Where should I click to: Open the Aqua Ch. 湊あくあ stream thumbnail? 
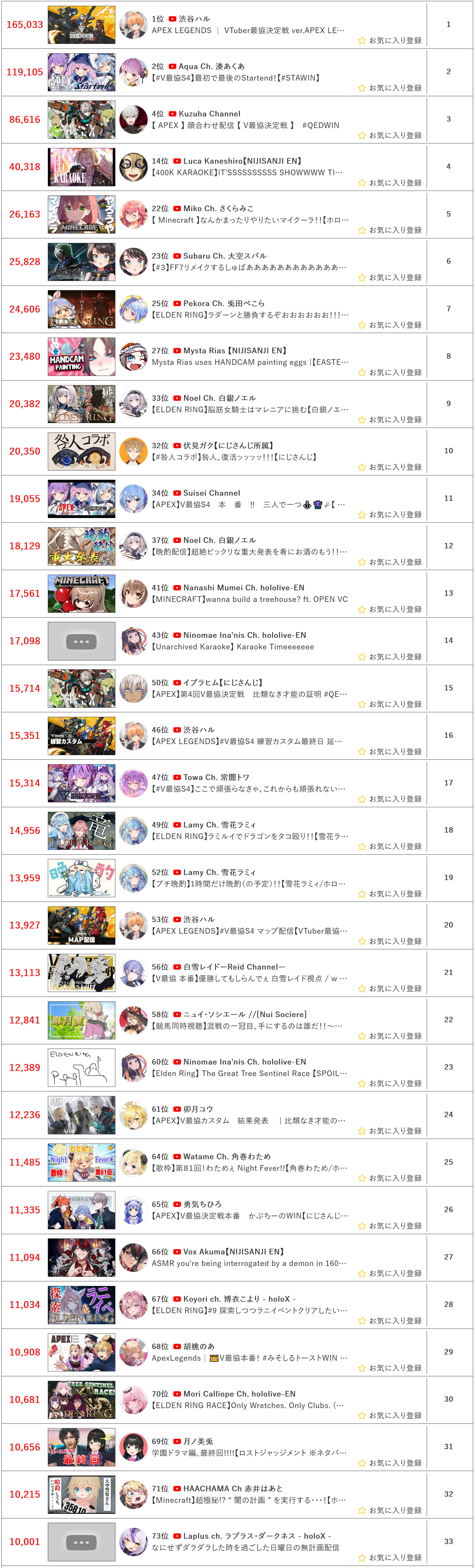coord(82,72)
